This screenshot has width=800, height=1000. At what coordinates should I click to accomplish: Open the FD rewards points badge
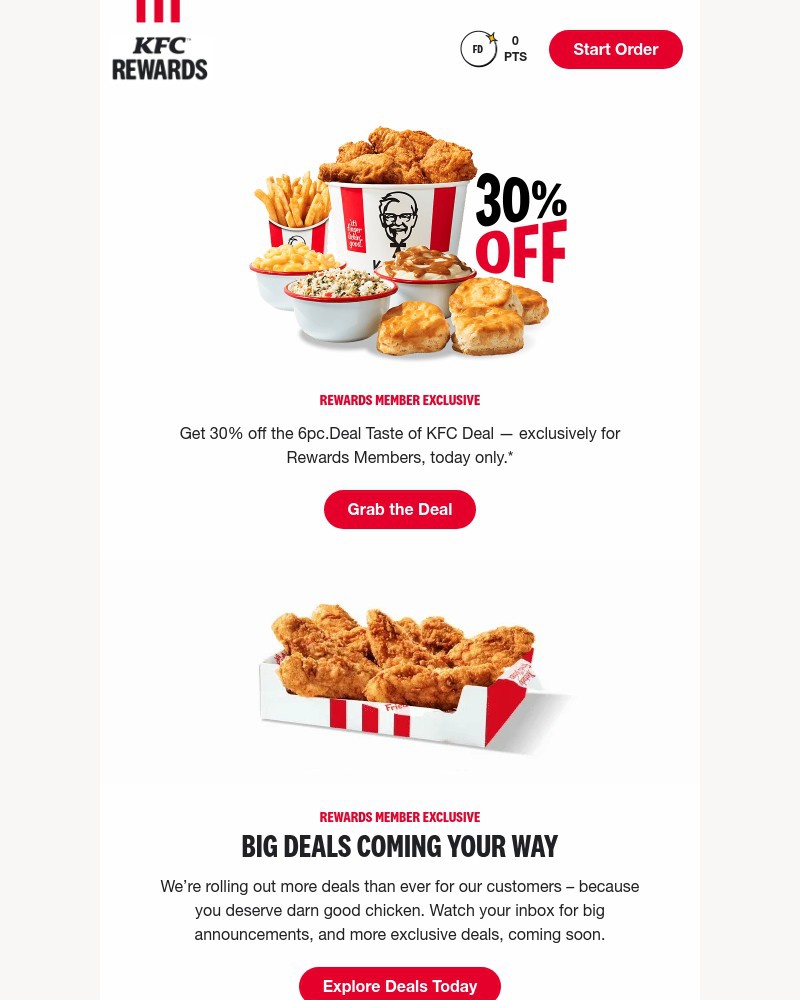[x=478, y=48]
